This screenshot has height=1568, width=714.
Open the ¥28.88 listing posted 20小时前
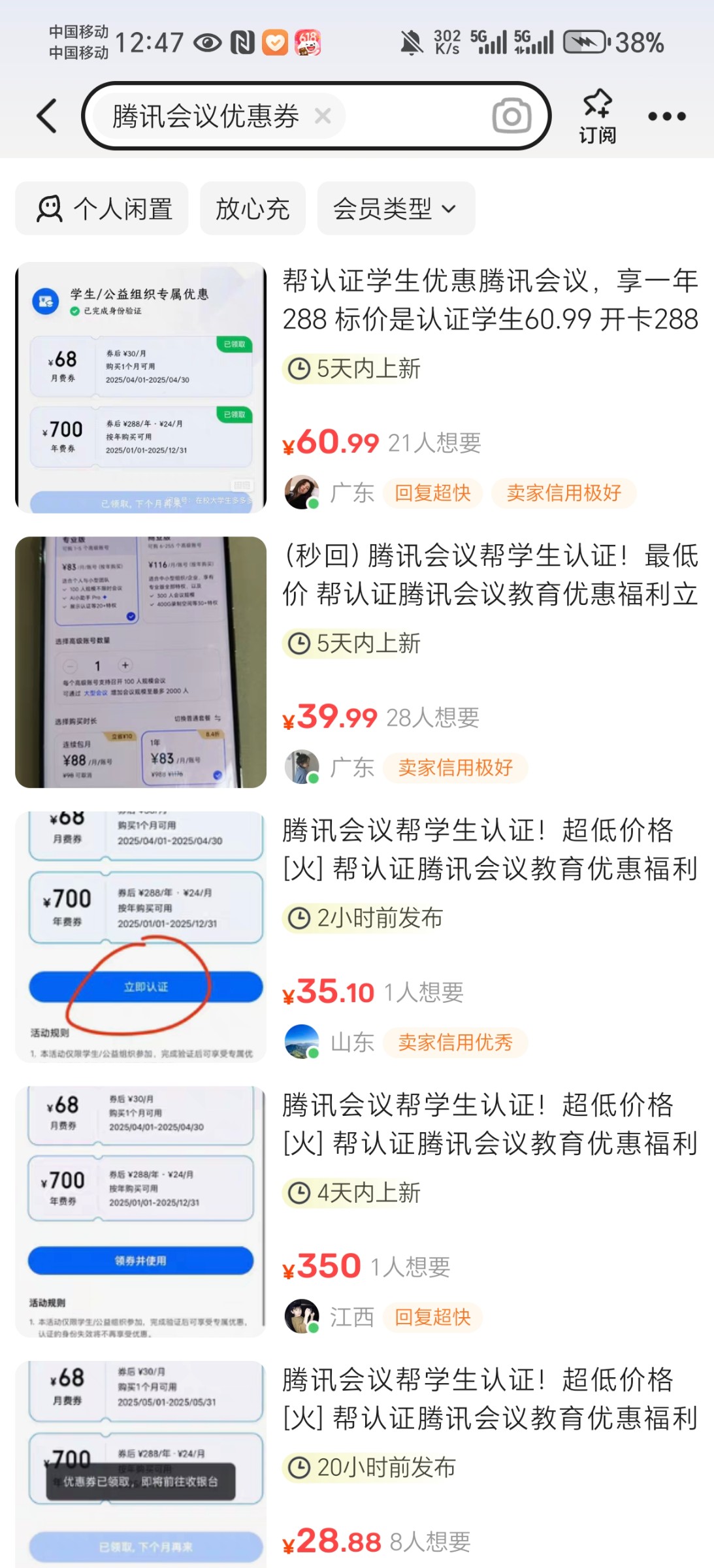coord(490,1398)
